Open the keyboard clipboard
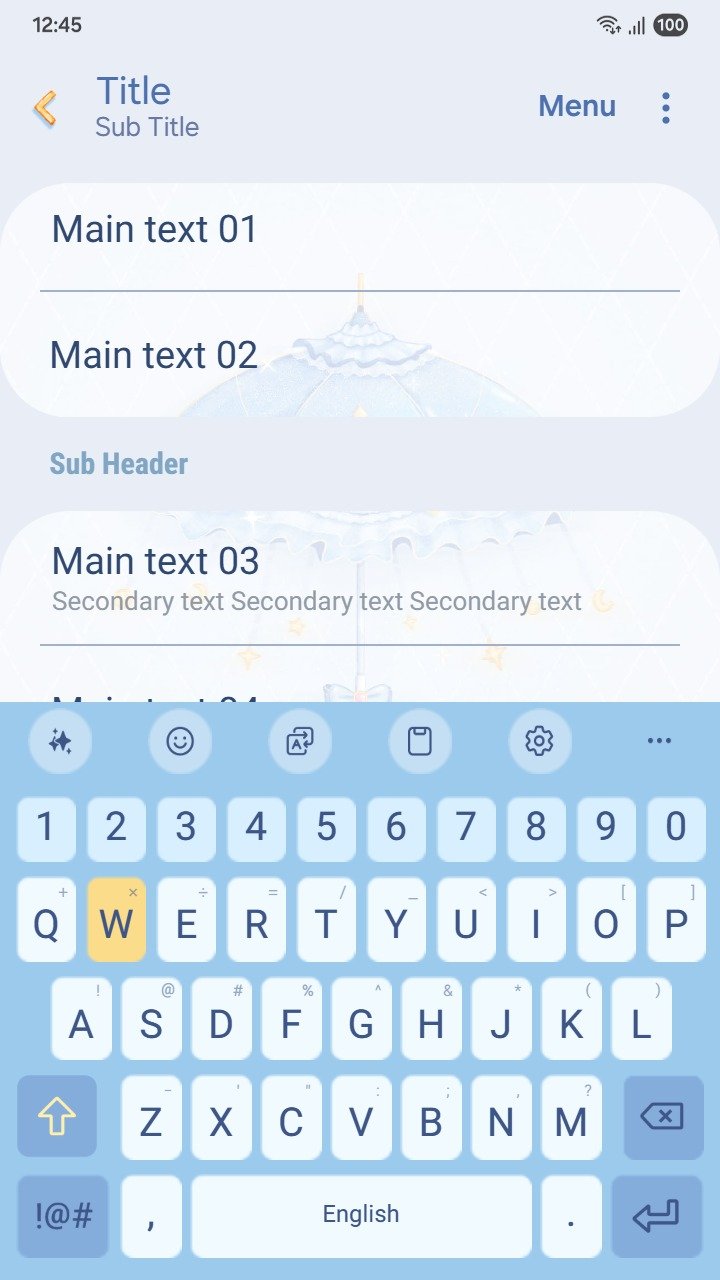The image size is (720, 1280). (x=420, y=741)
